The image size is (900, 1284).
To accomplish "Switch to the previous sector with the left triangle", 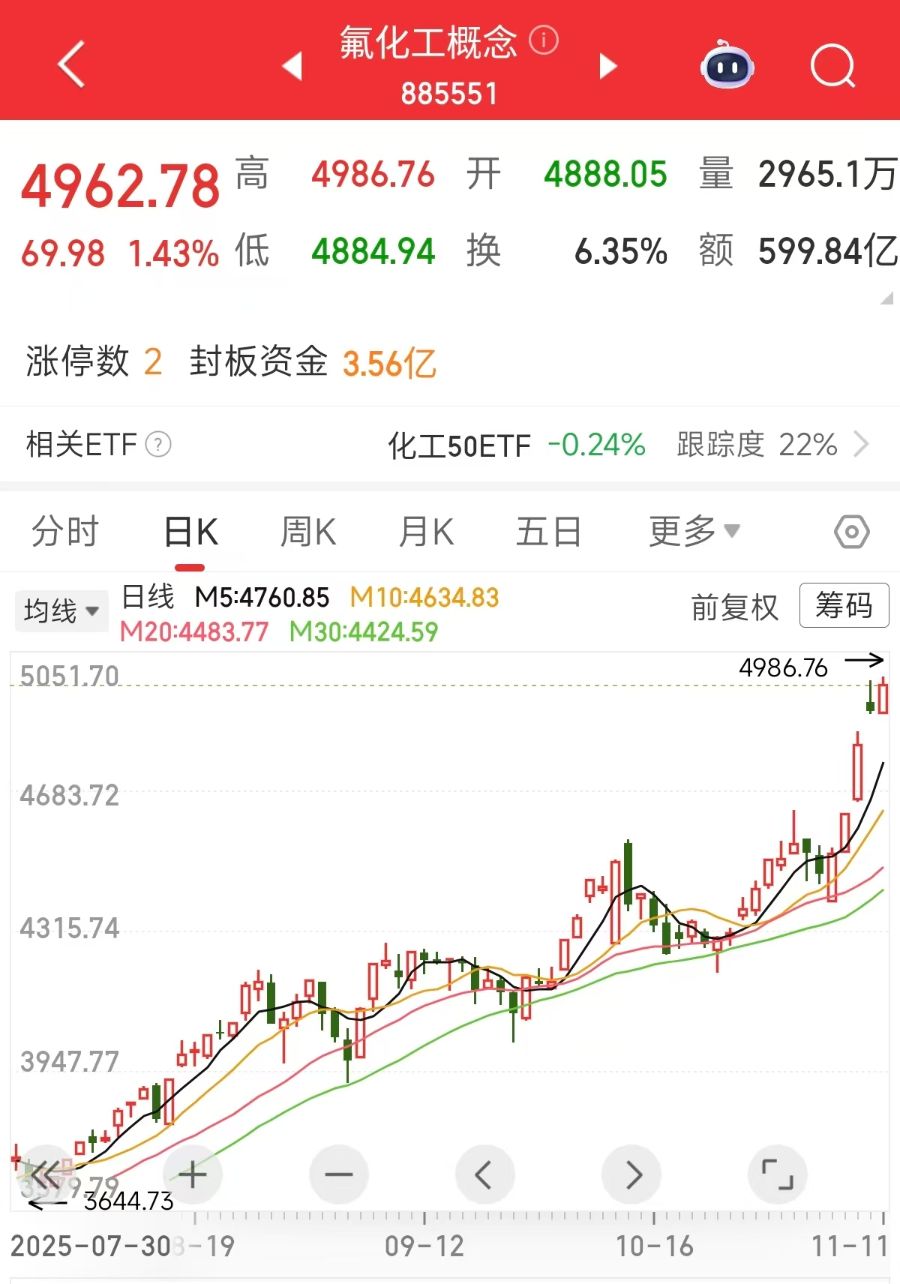I will click(x=292, y=67).
